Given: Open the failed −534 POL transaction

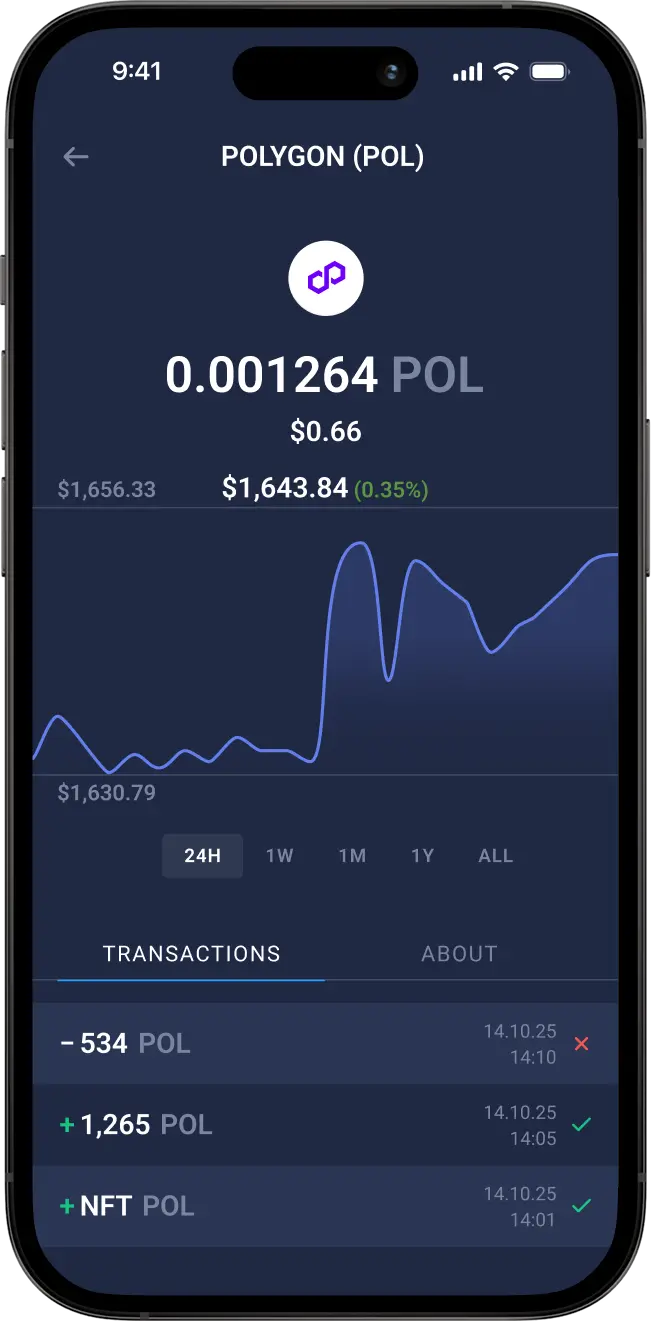Looking at the screenshot, I should (325, 1044).
